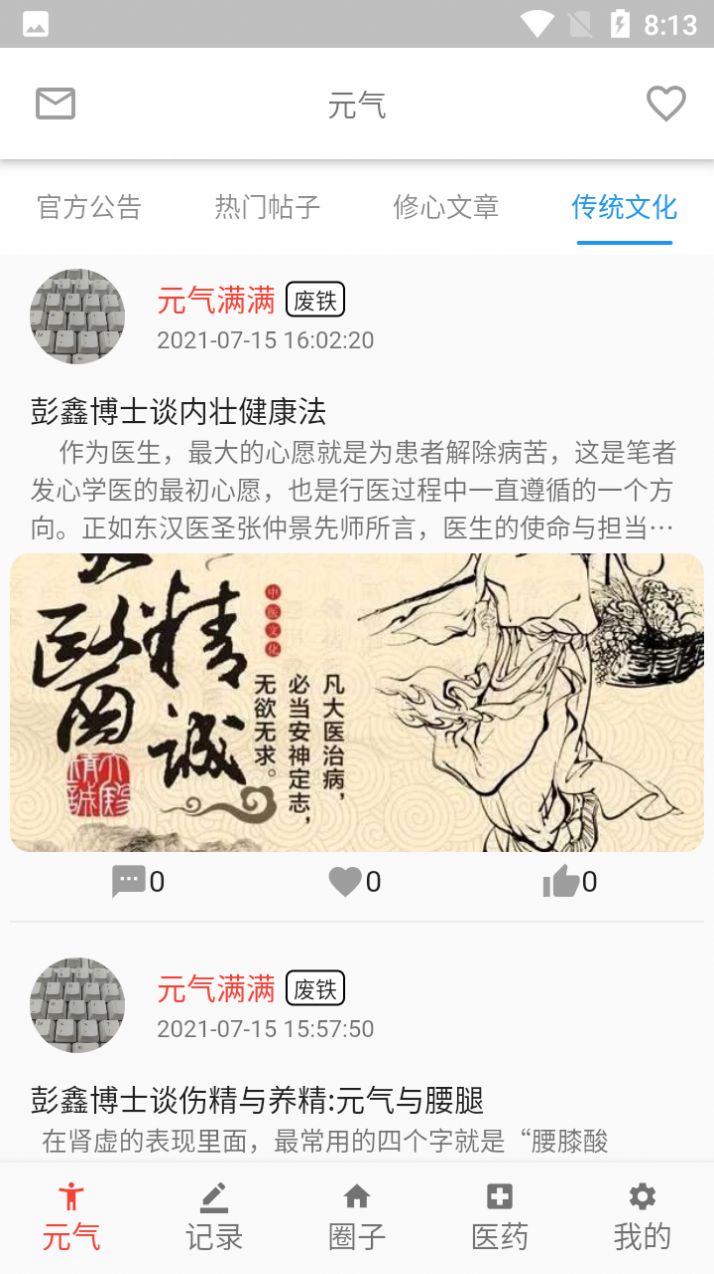Switch to the 医药 tab
The image size is (714, 1274).
click(x=499, y=1216)
